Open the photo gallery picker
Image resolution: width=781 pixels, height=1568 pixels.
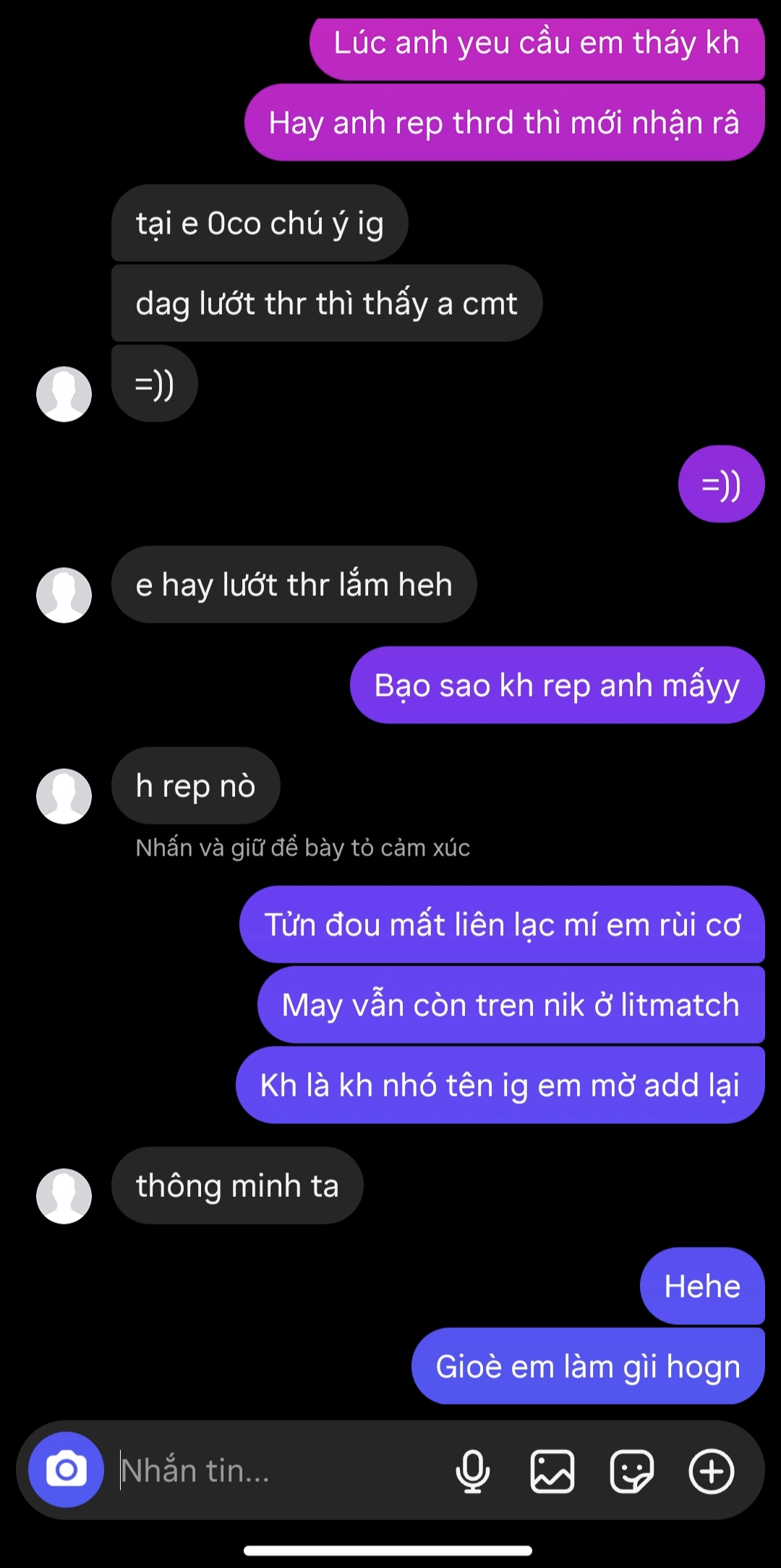pyautogui.click(x=552, y=1470)
